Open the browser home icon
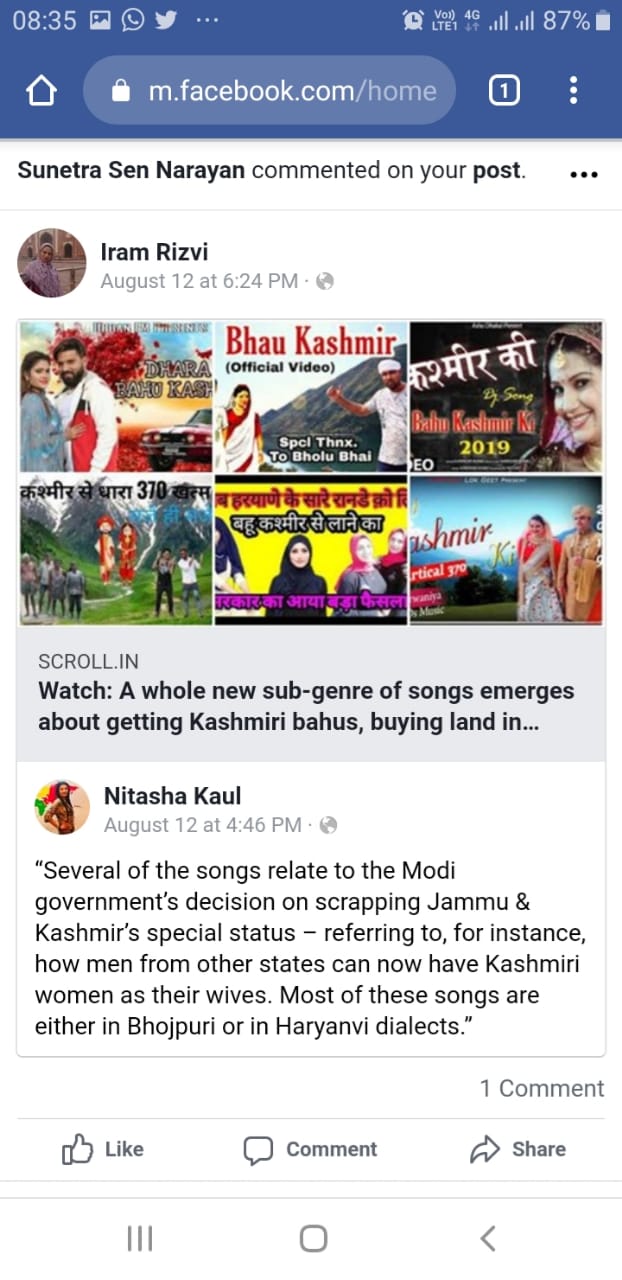Viewport: 622px width, 1280px height. point(41,92)
